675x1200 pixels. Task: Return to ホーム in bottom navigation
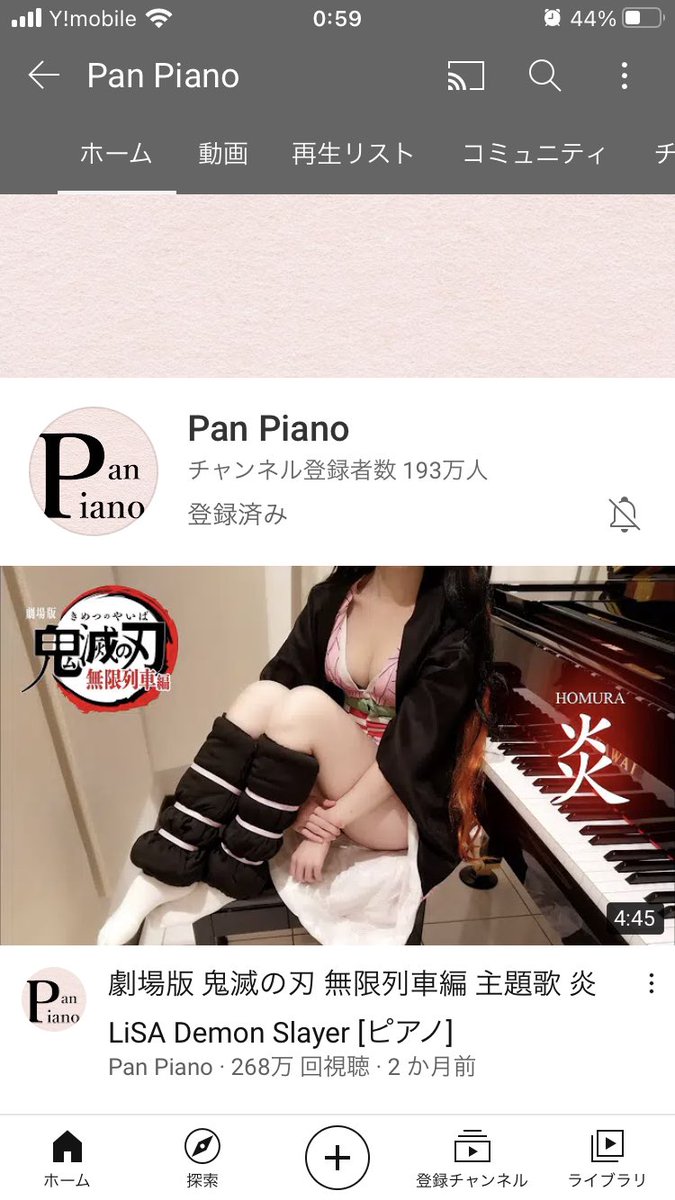(67, 1159)
